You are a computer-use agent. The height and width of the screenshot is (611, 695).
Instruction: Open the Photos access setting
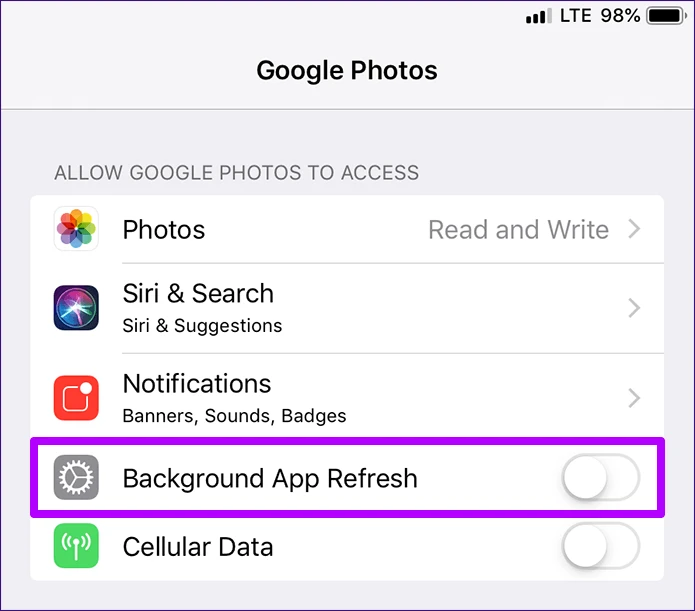point(346,230)
